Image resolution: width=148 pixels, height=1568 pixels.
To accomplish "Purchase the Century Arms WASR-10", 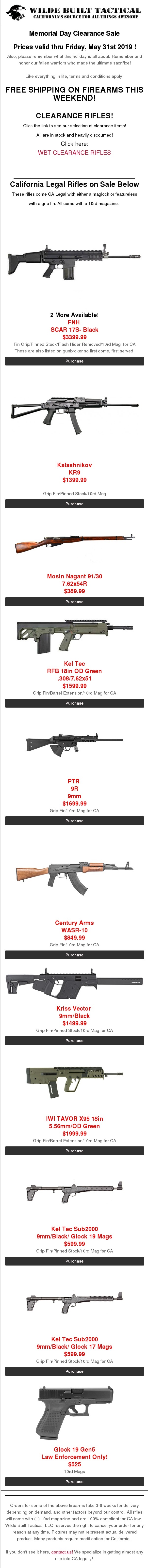I will (74, 954).
